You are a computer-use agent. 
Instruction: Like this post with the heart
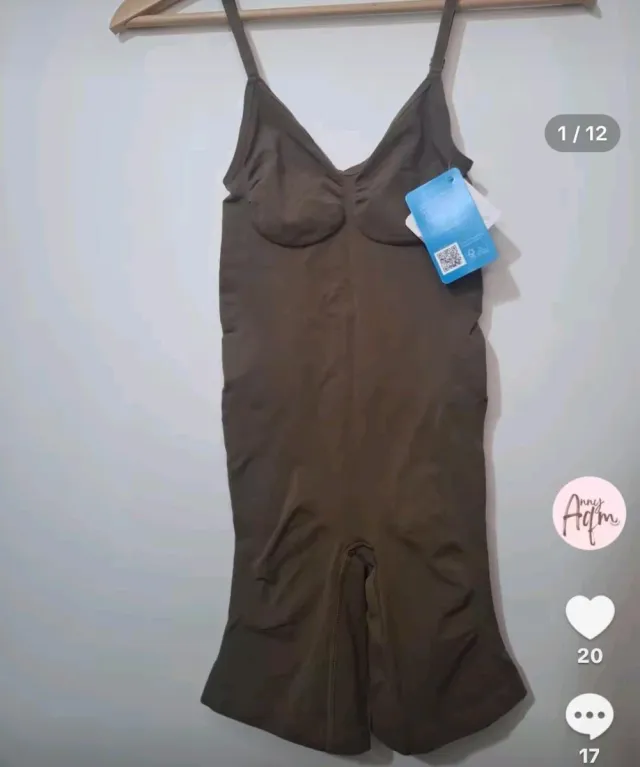(x=589, y=617)
